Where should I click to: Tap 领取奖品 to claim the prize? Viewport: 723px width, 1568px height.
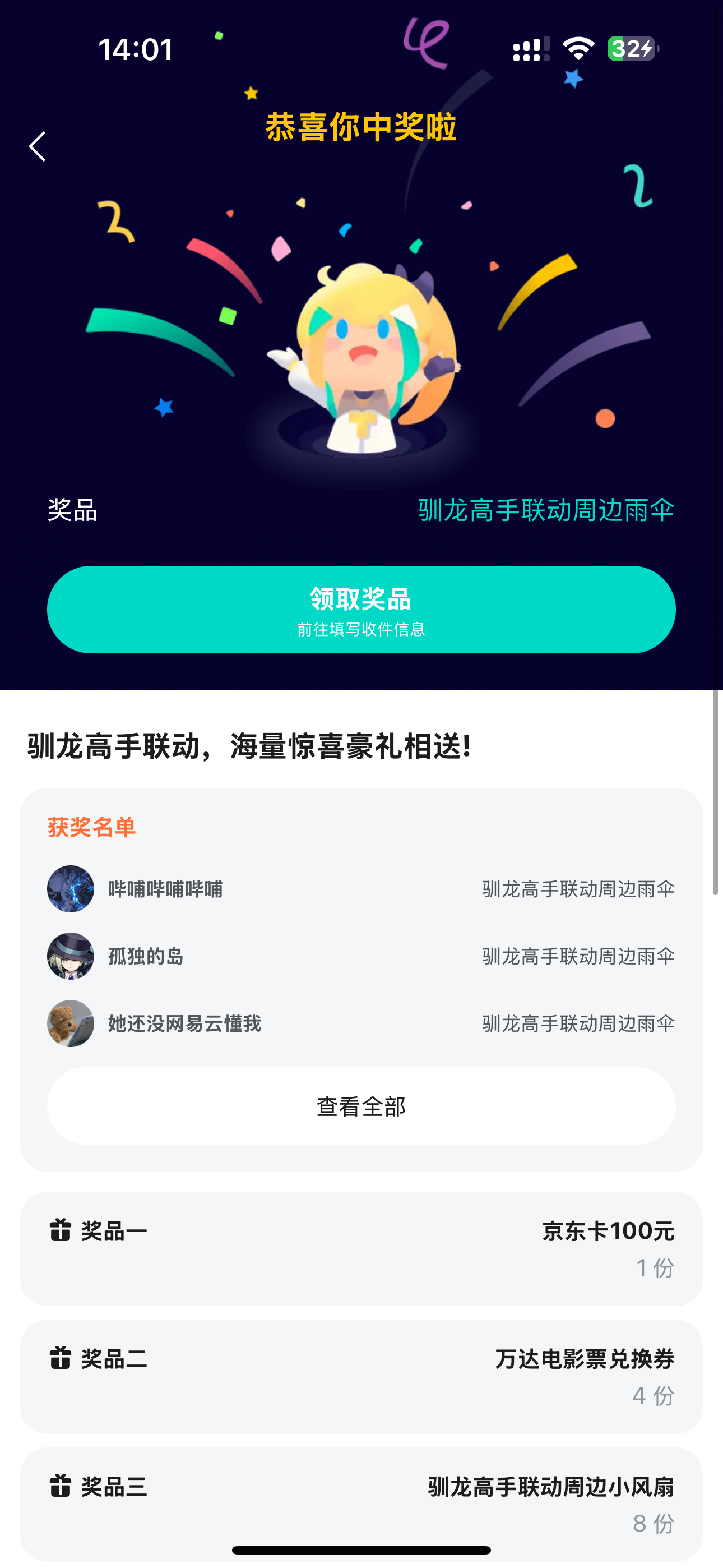coord(361,609)
